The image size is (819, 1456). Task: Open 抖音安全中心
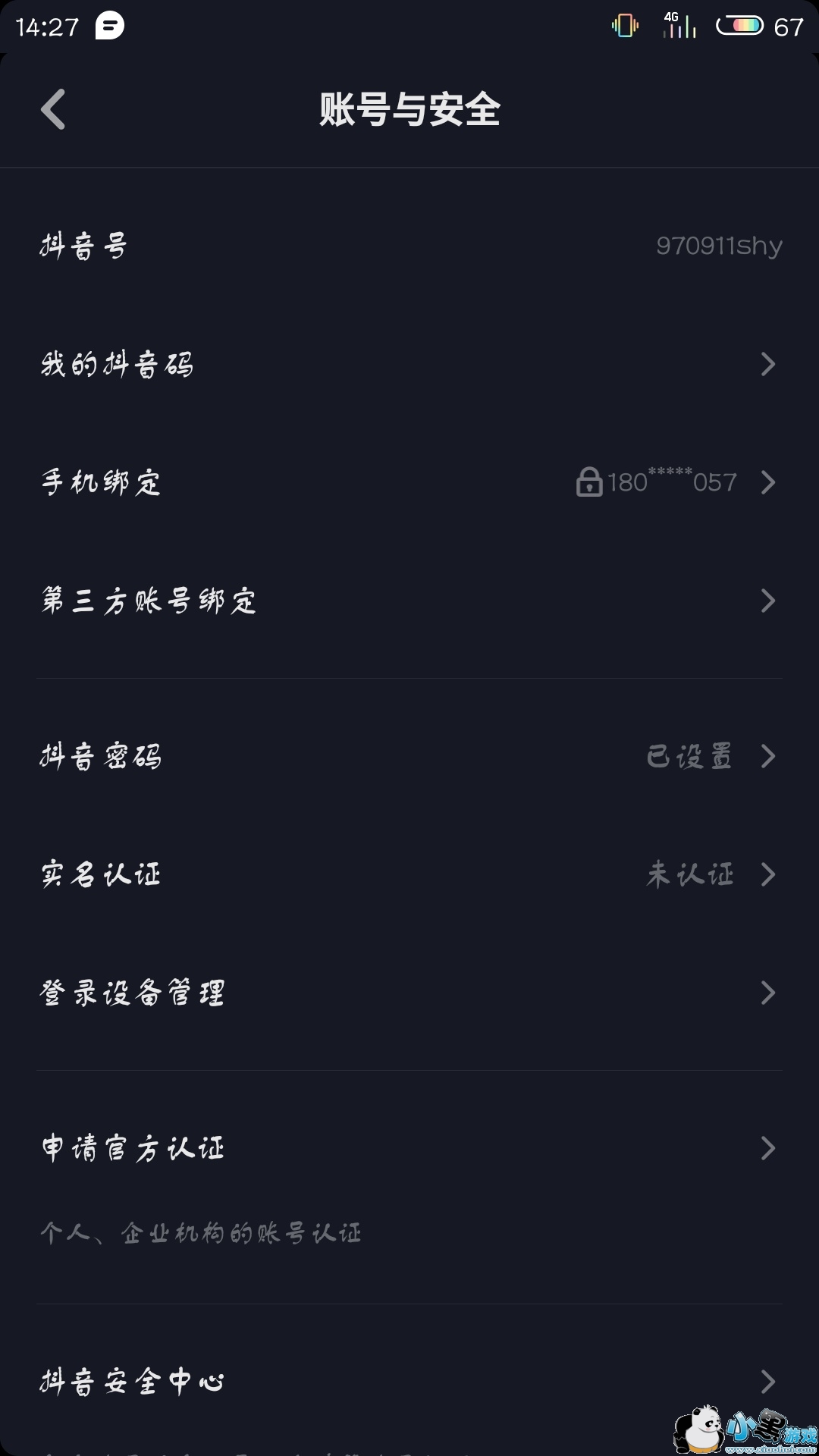coord(409,1382)
